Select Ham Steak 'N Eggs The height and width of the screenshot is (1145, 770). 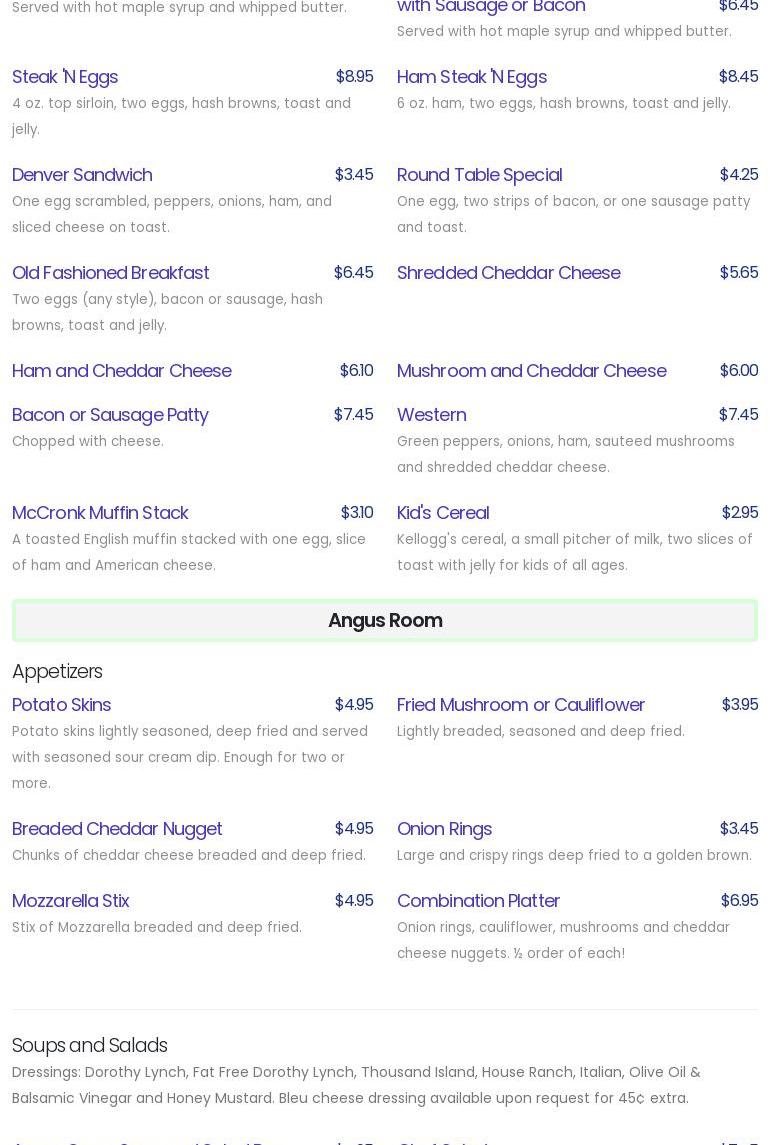tap(471, 77)
